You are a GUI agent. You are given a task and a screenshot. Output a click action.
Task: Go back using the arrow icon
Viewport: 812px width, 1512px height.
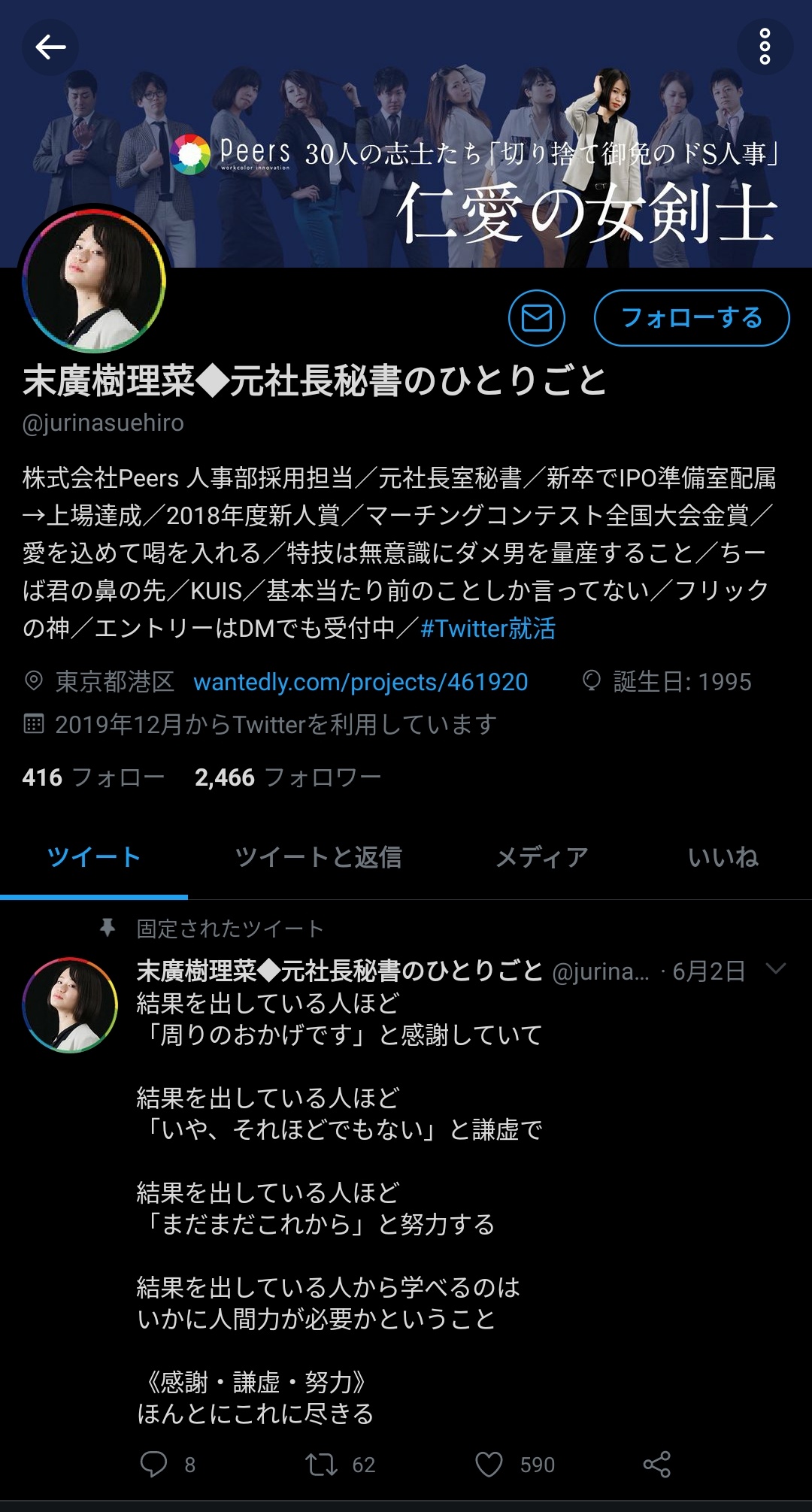[x=50, y=47]
